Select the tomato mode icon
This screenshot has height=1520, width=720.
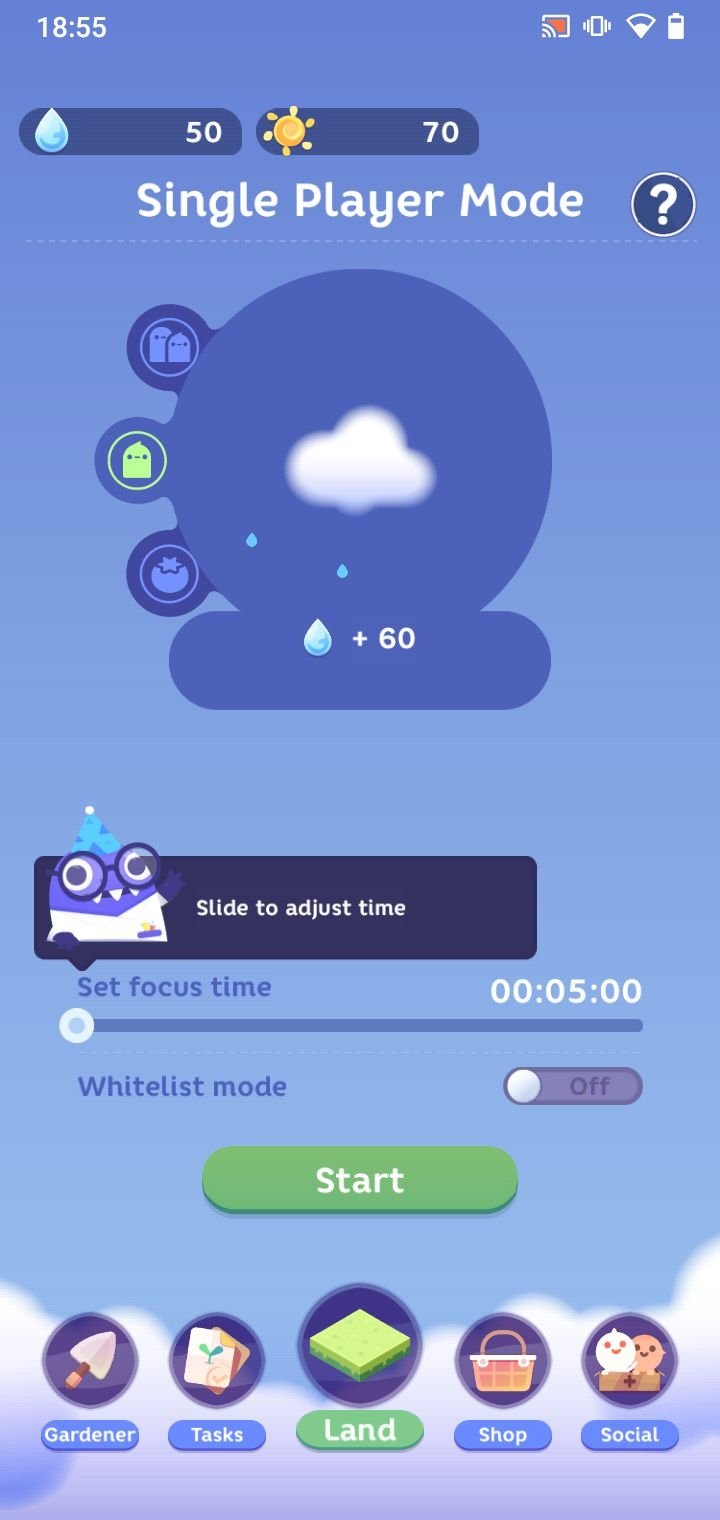point(168,573)
